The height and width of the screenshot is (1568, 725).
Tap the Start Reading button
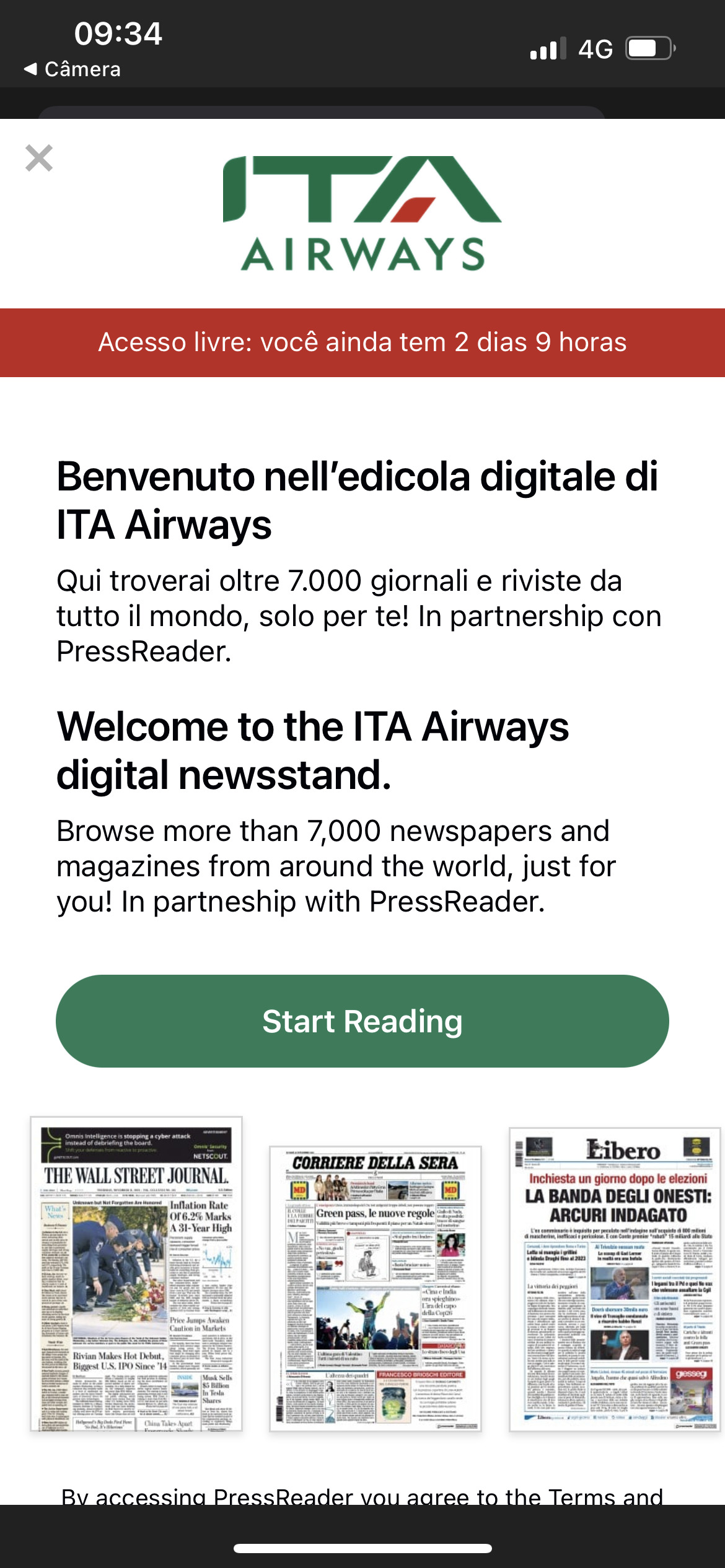pyautogui.click(x=362, y=1021)
